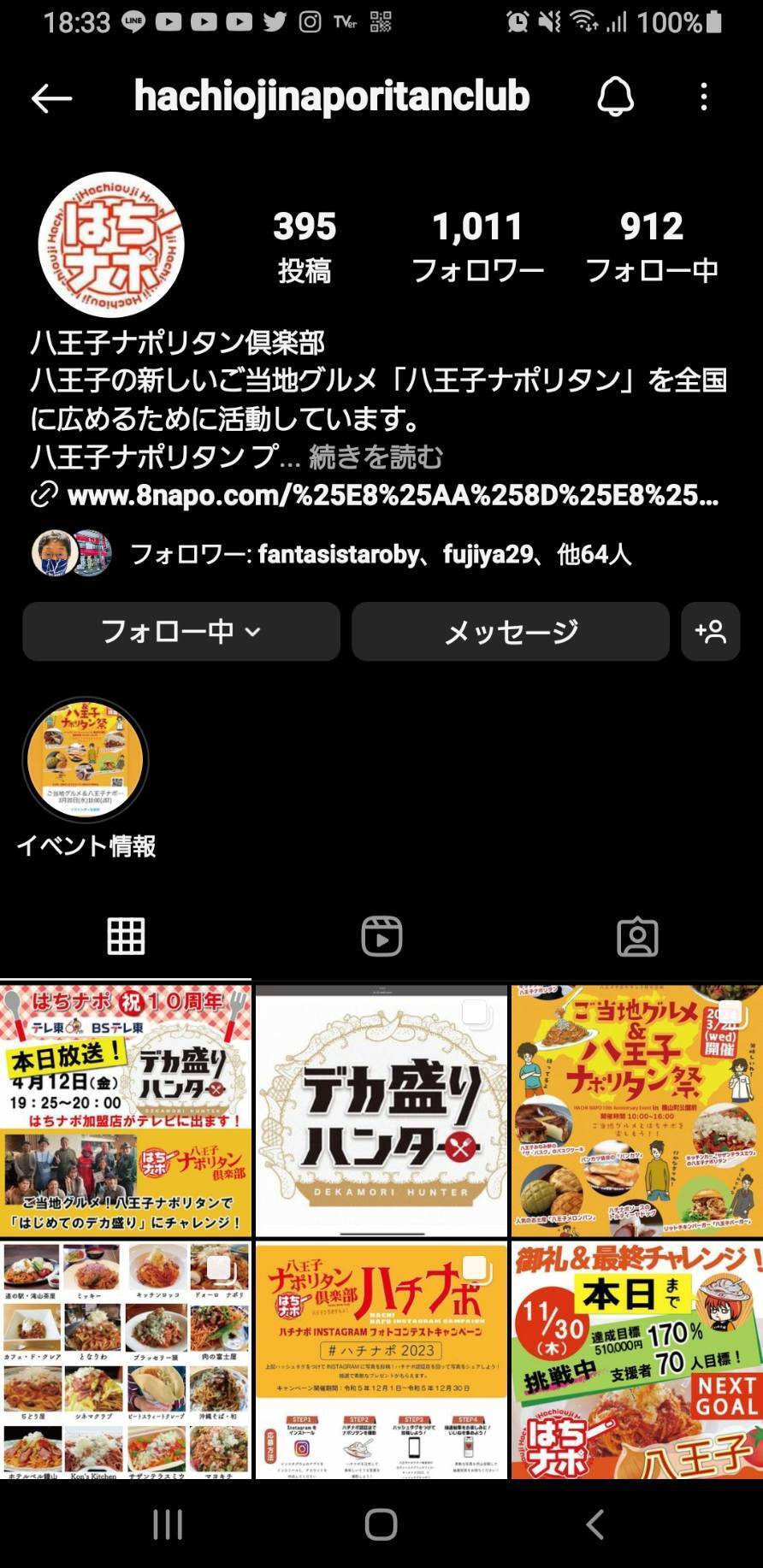Send a message via メッセージ button
763x1568 pixels.
tap(511, 632)
